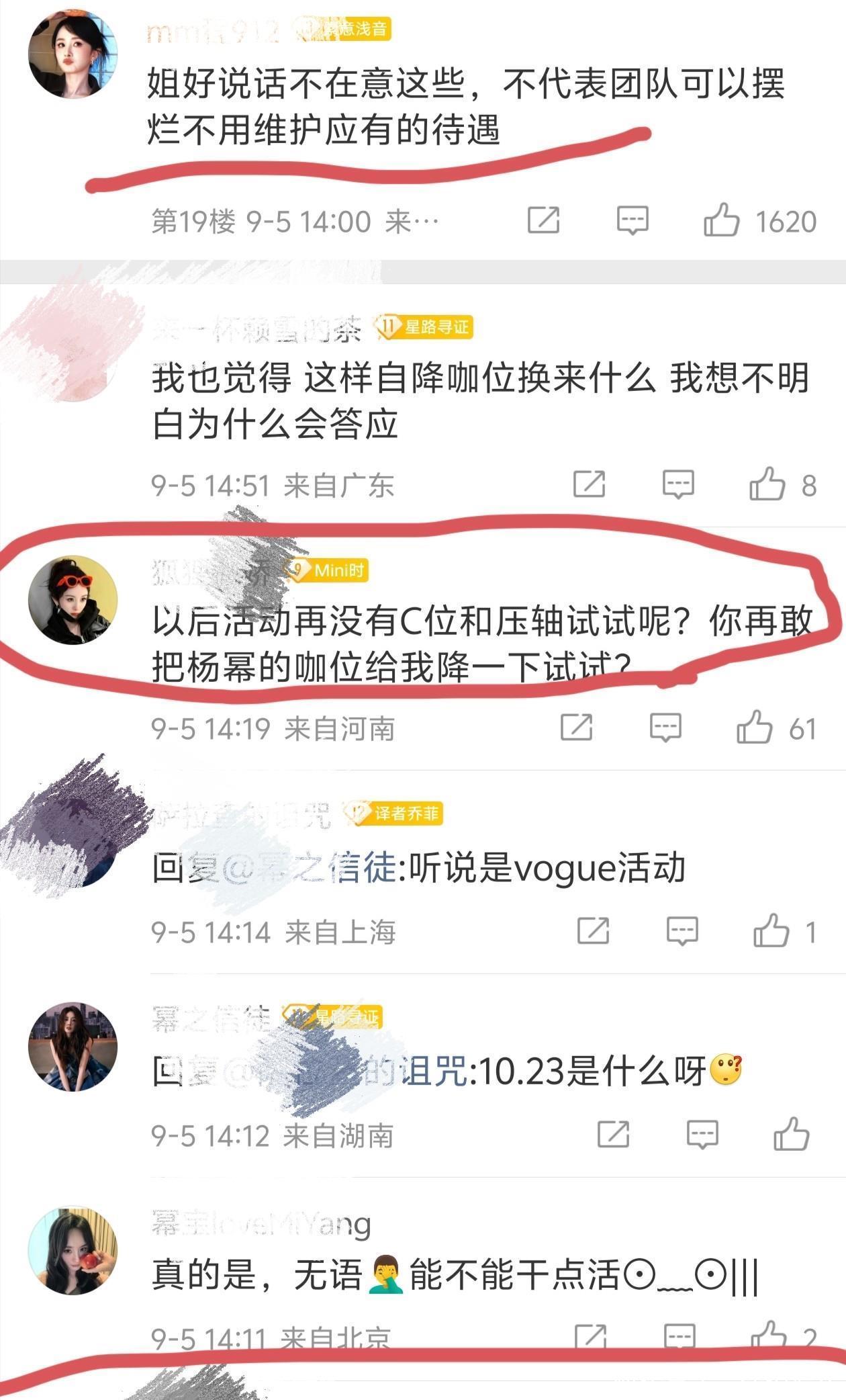Repost the comment from 河南

tap(576, 728)
